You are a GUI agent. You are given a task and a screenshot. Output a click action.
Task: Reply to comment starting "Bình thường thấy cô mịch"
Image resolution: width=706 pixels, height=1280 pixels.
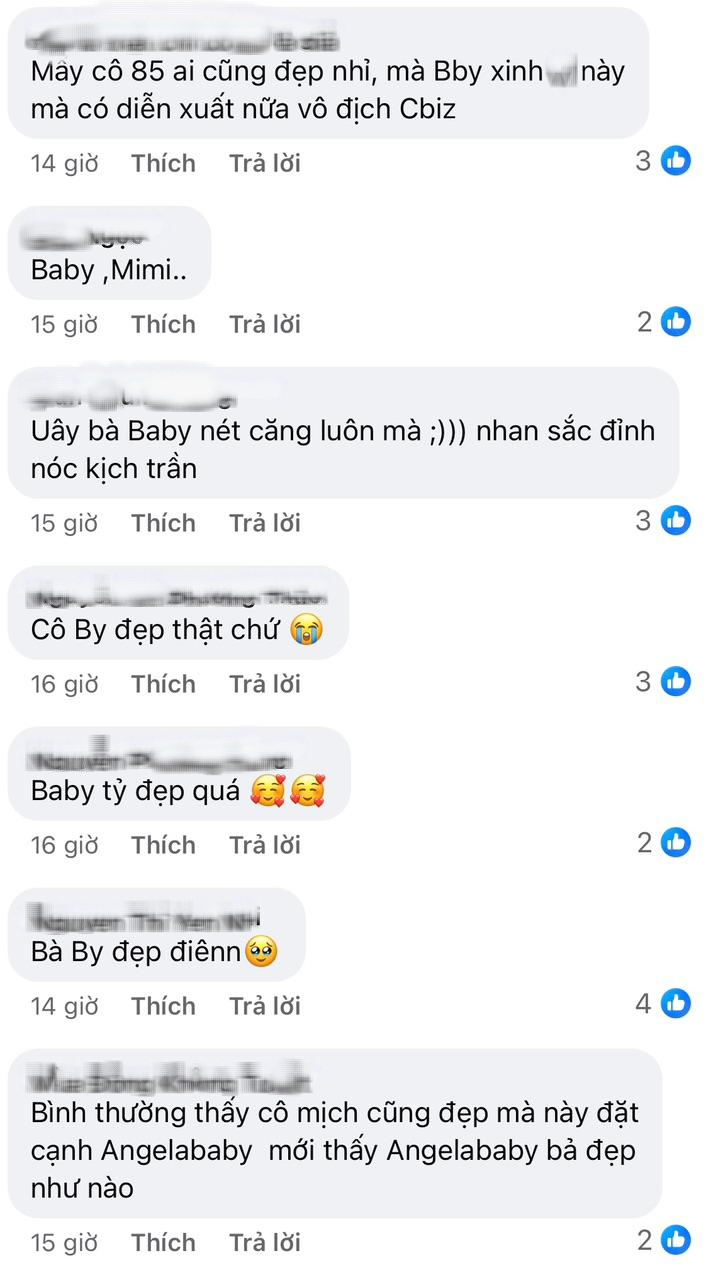coord(264,1243)
